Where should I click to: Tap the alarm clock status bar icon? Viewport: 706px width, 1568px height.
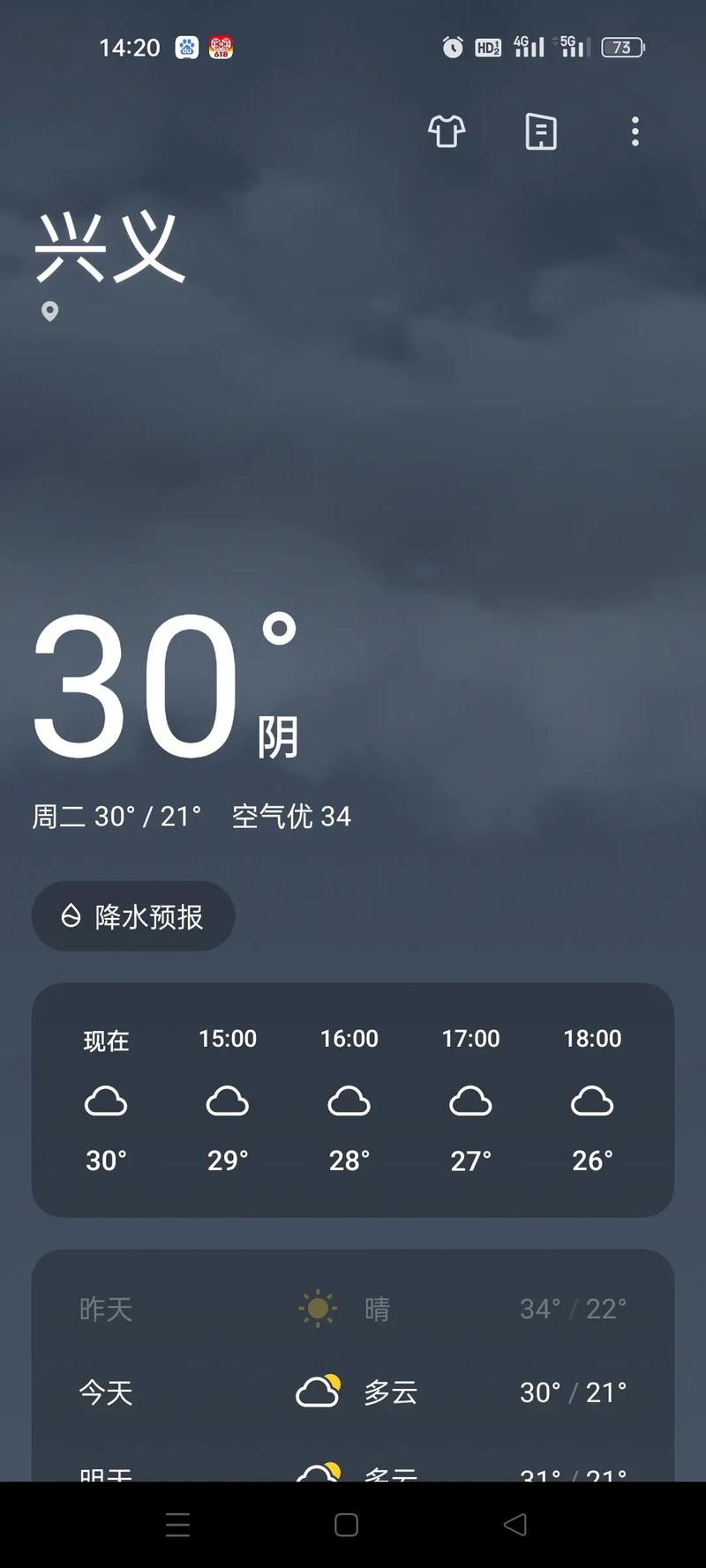pos(452,47)
